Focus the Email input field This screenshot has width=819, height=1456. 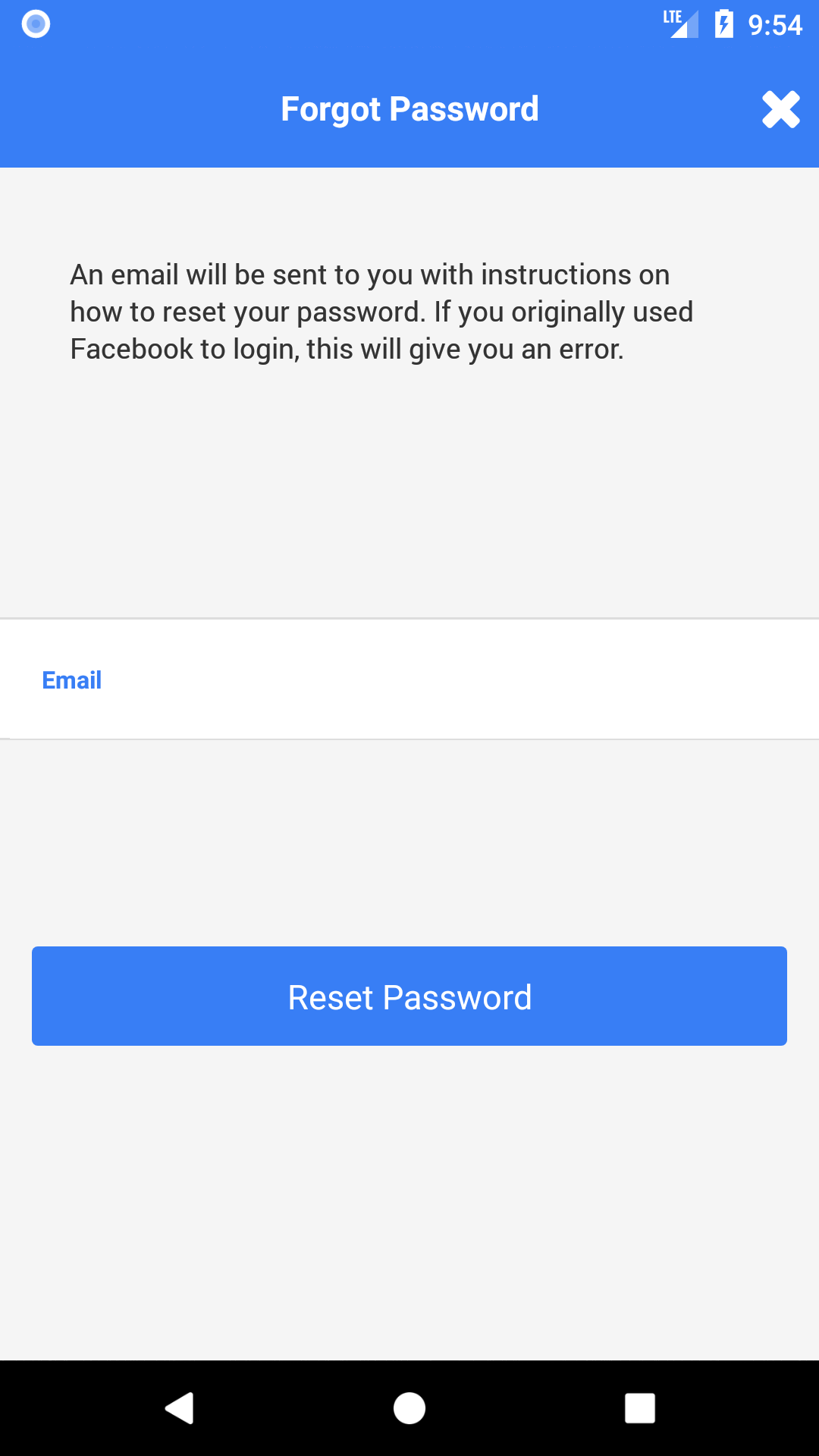[409, 679]
